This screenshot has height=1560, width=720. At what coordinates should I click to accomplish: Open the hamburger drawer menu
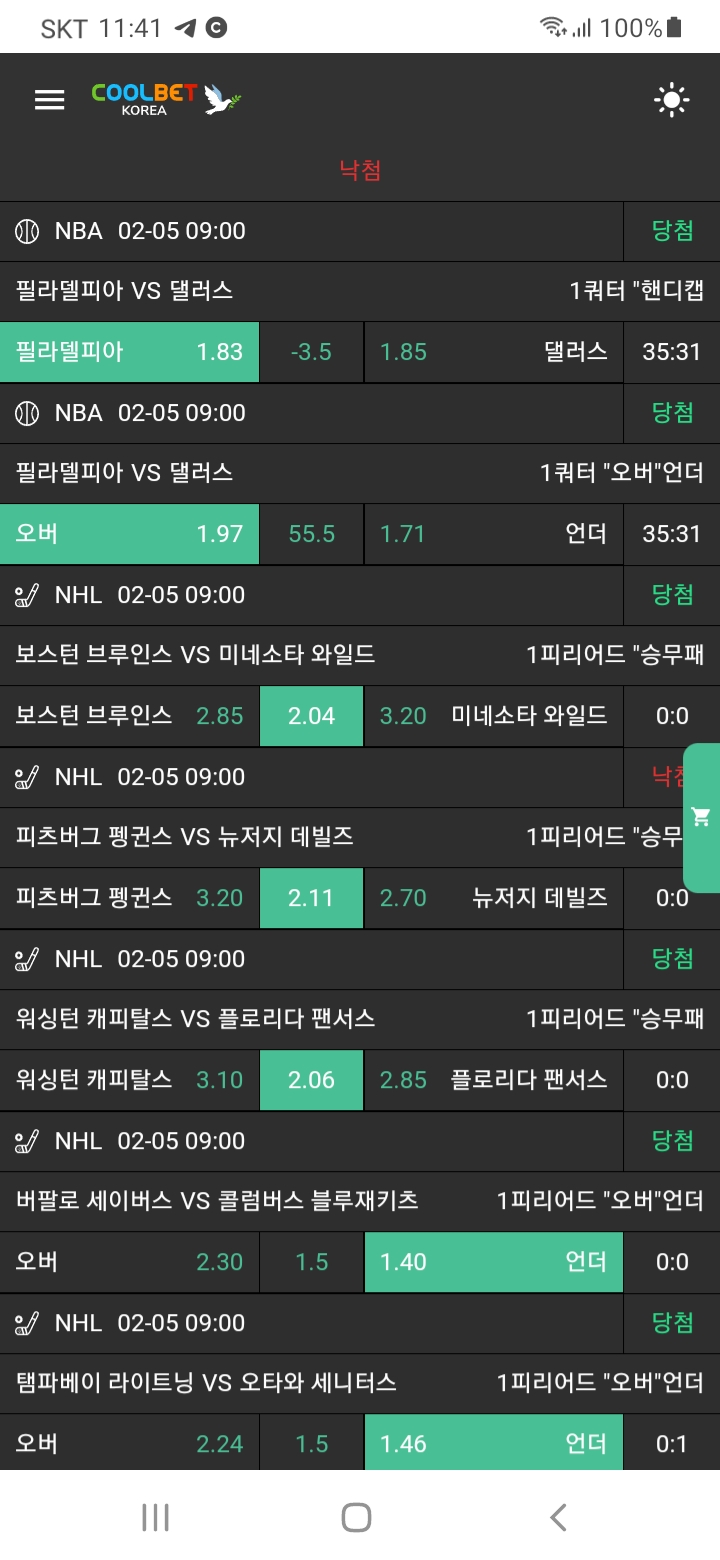[x=49, y=99]
